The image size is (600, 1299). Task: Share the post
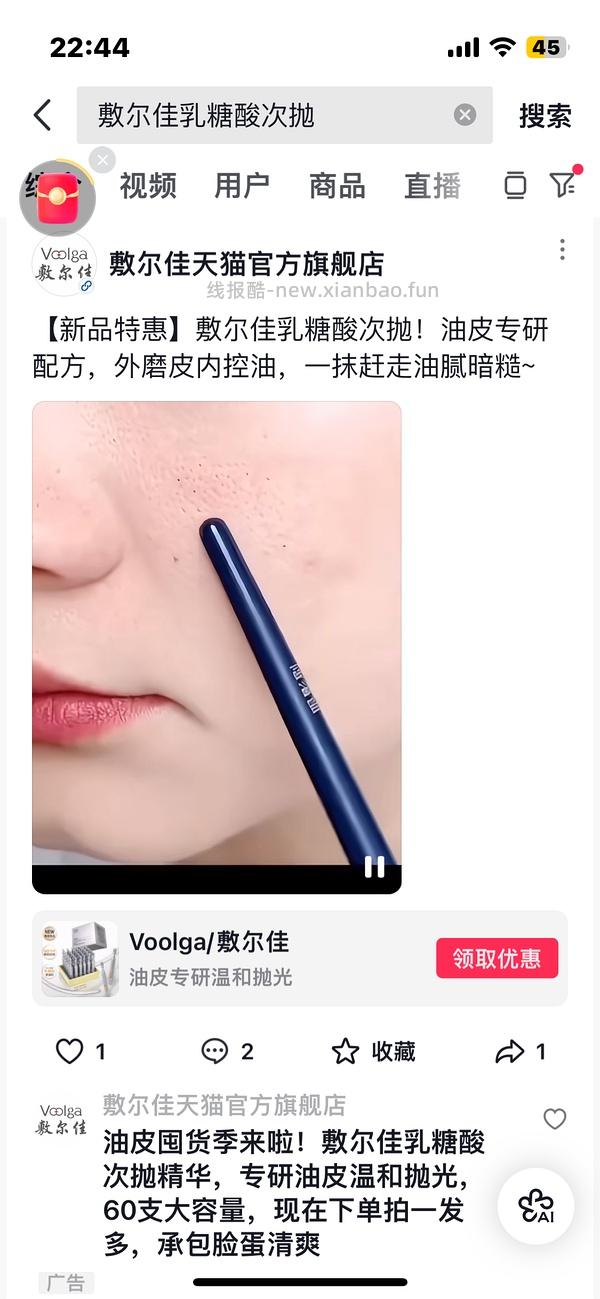coord(510,1051)
